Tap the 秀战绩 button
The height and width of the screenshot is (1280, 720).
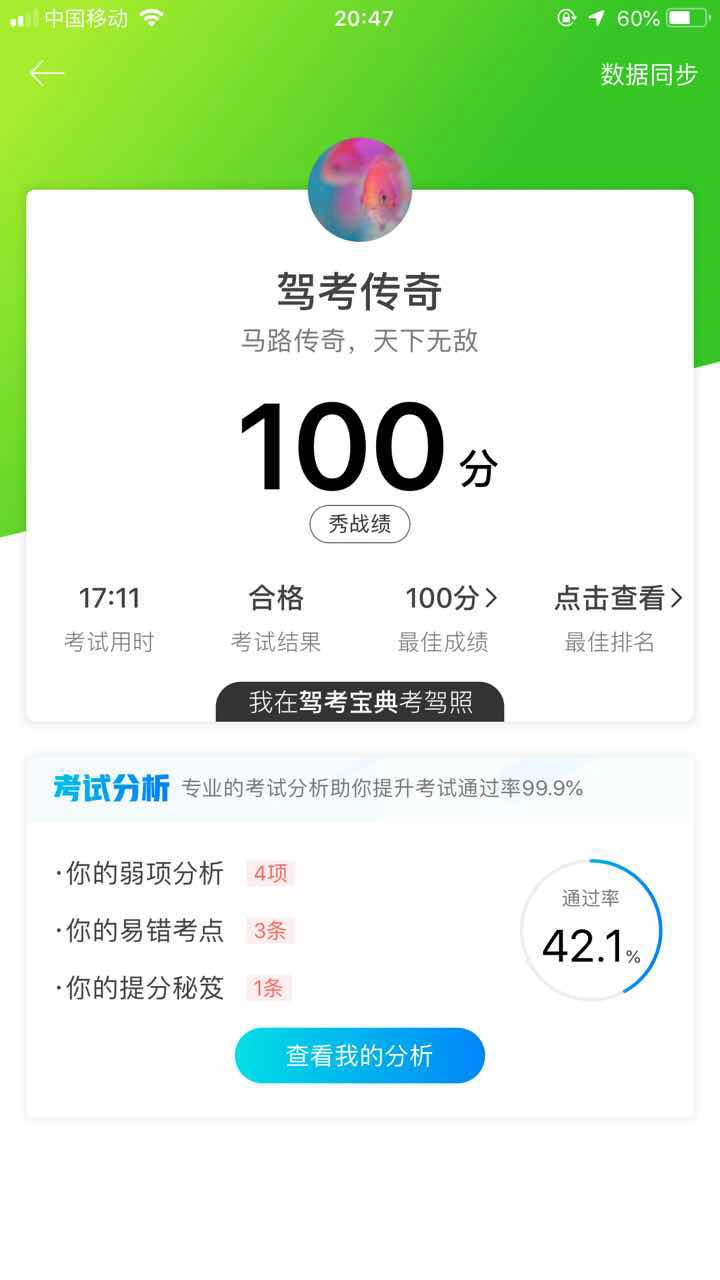coord(360,524)
